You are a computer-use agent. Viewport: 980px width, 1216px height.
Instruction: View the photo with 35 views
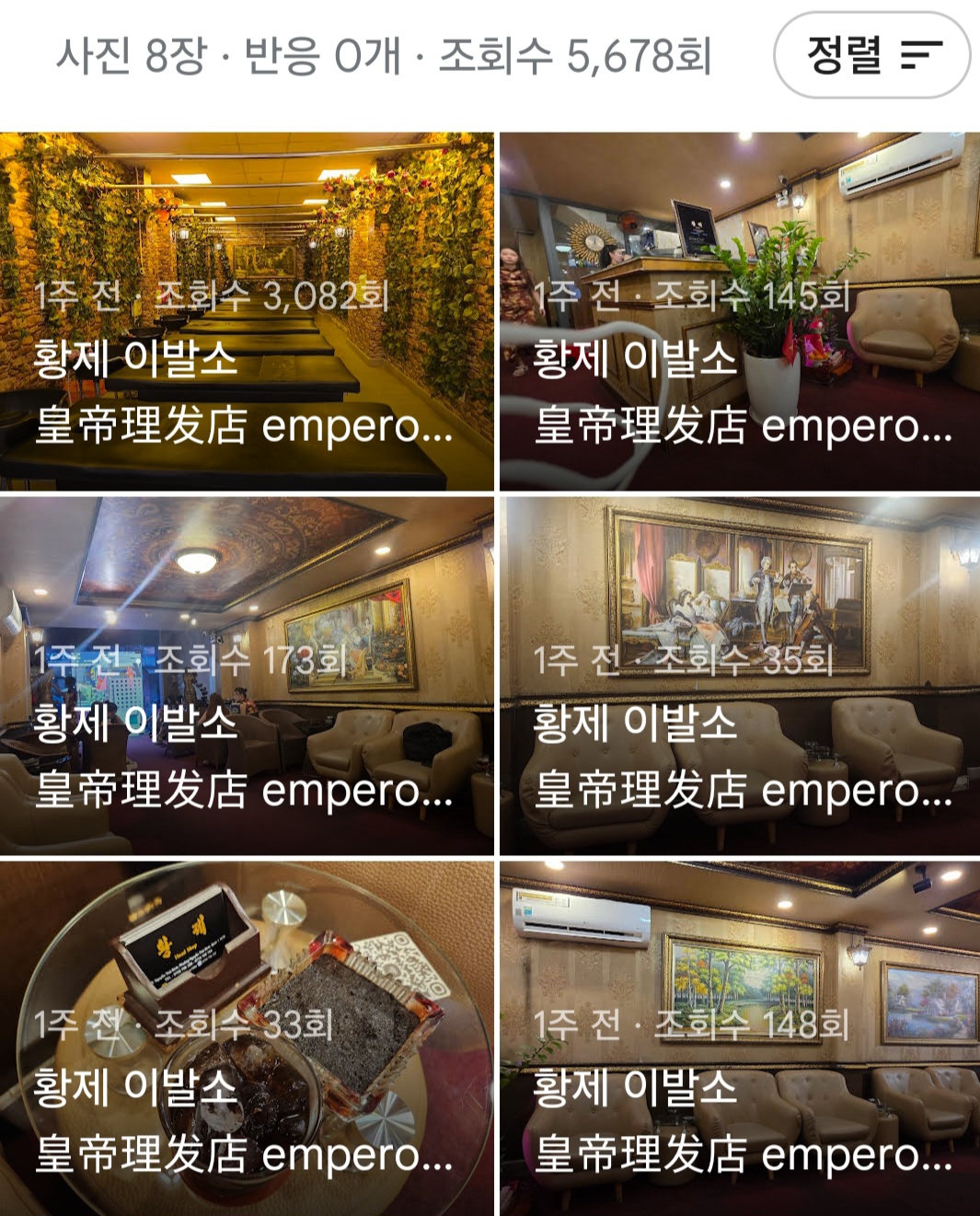coord(740,676)
